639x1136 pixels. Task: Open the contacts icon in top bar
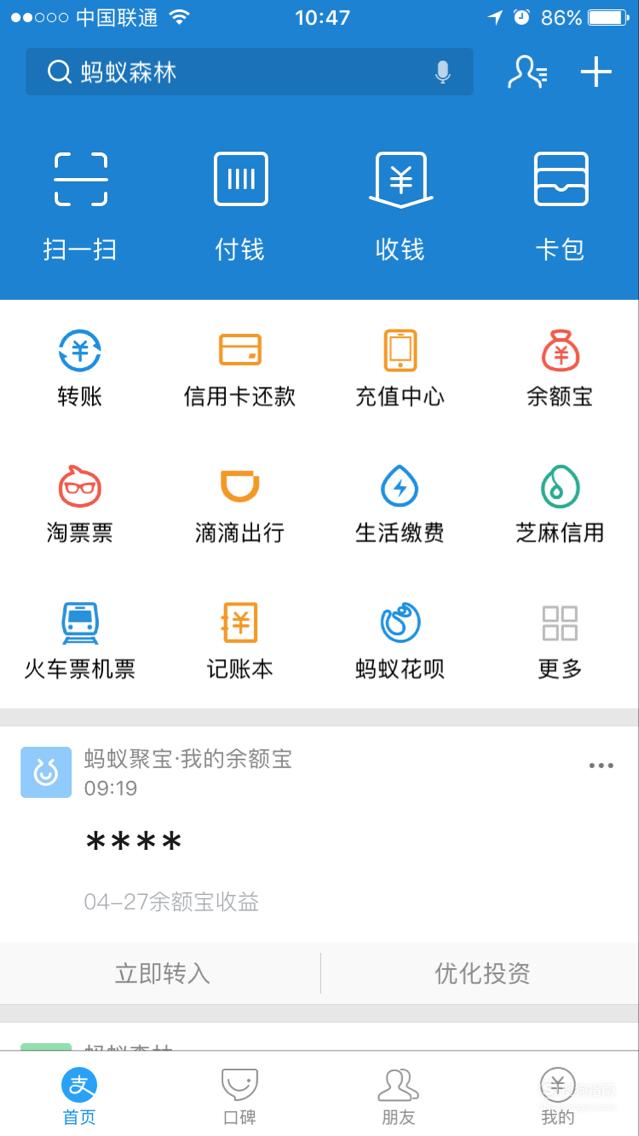click(527, 72)
